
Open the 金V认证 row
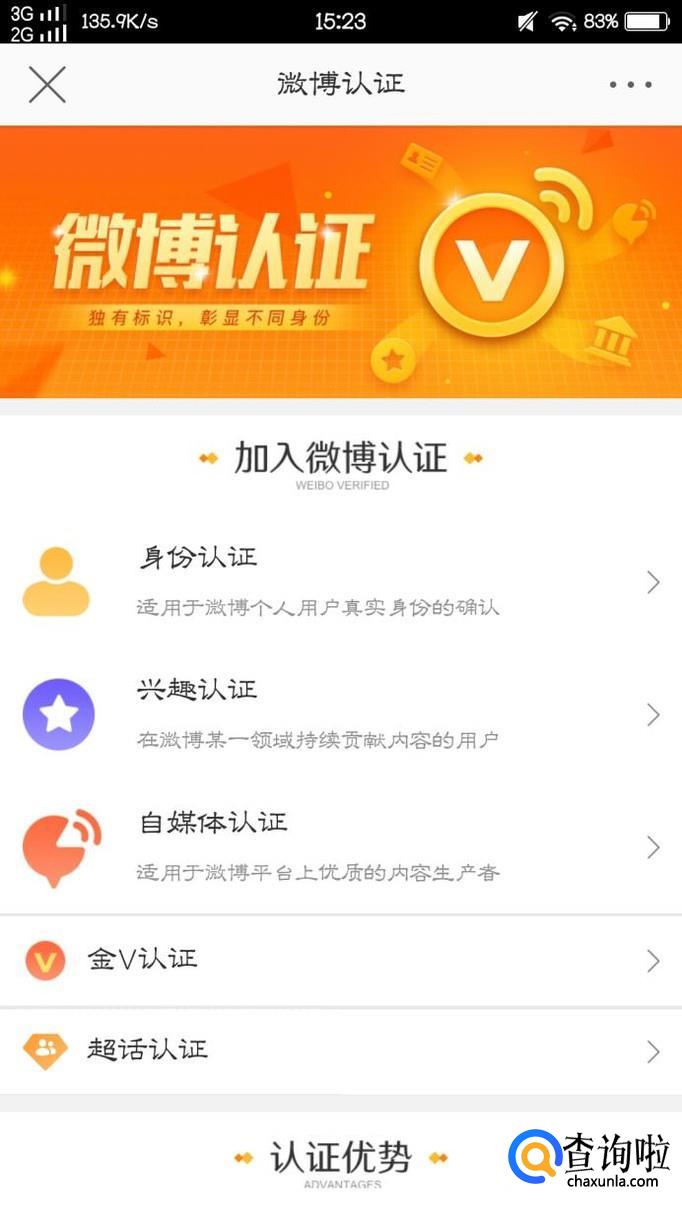pos(340,961)
